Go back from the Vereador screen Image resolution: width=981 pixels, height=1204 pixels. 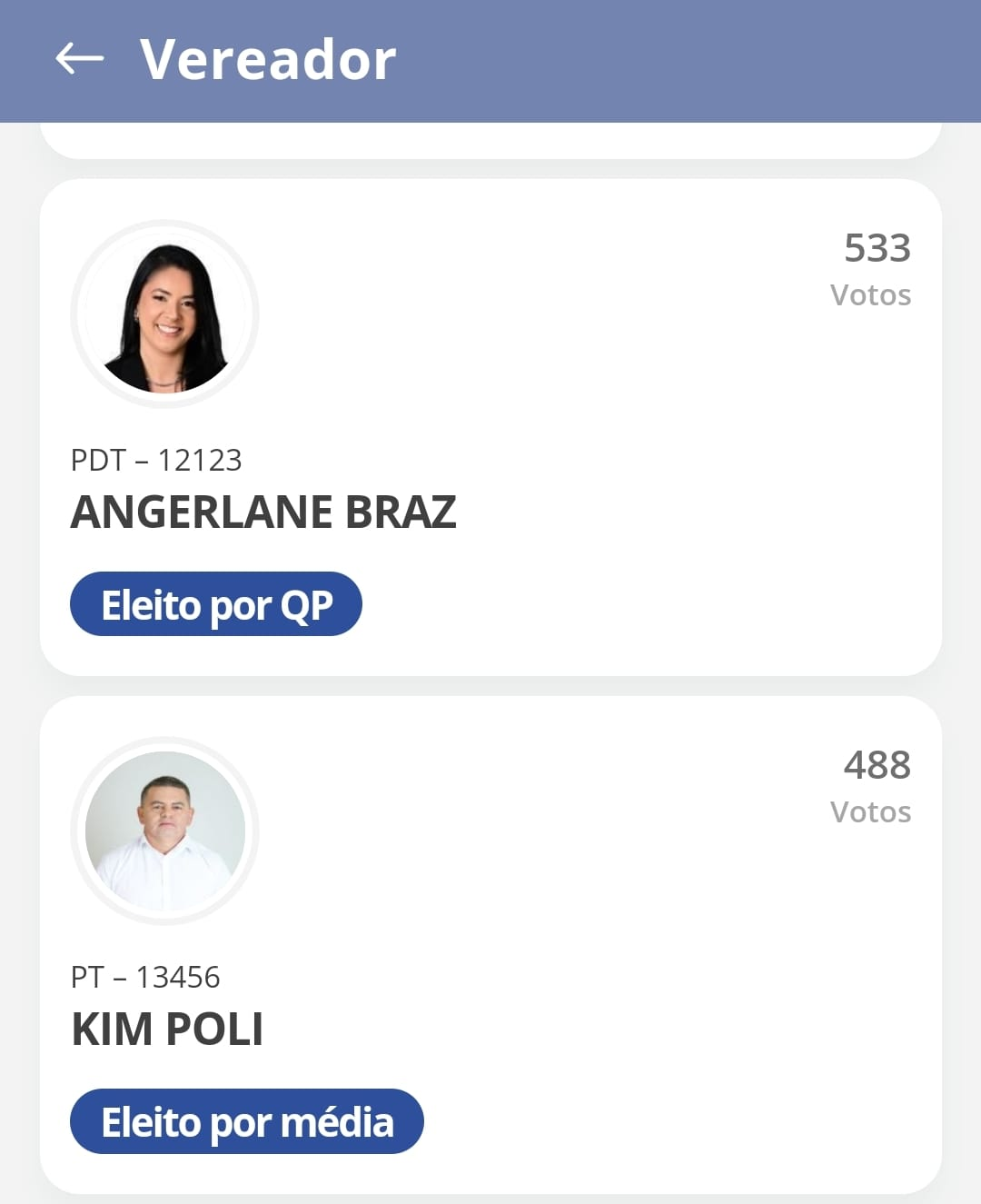pyautogui.click(x=80, y=60)
